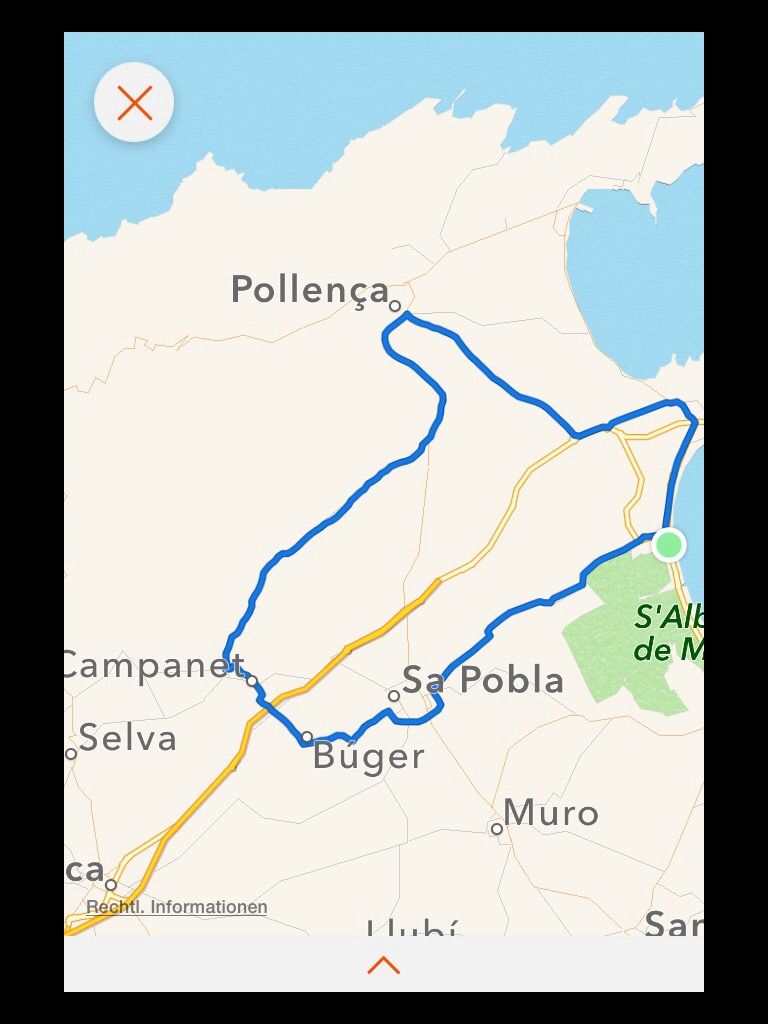The width and height of the screenshot is (768, 1024).
Task: Tap the green route start marker
Action: (x=669, y=545)
